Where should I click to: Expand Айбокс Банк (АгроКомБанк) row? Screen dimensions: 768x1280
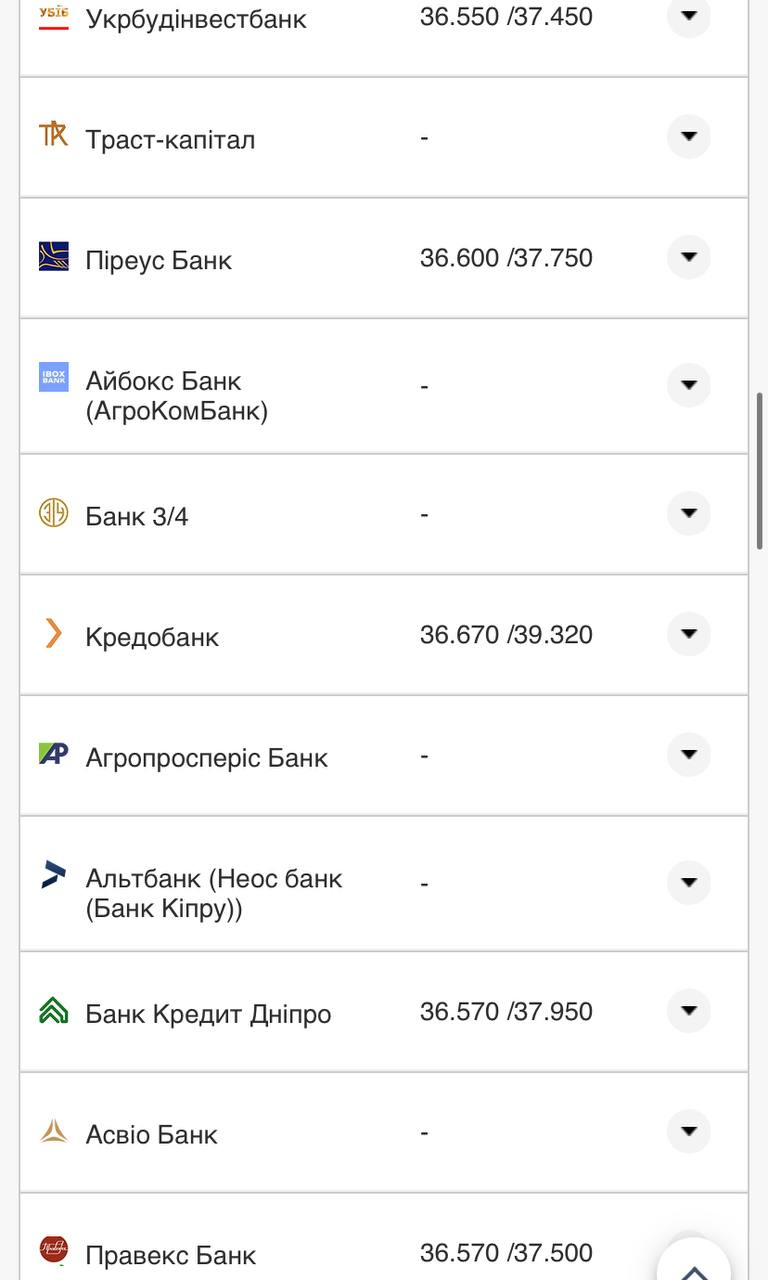688,385
